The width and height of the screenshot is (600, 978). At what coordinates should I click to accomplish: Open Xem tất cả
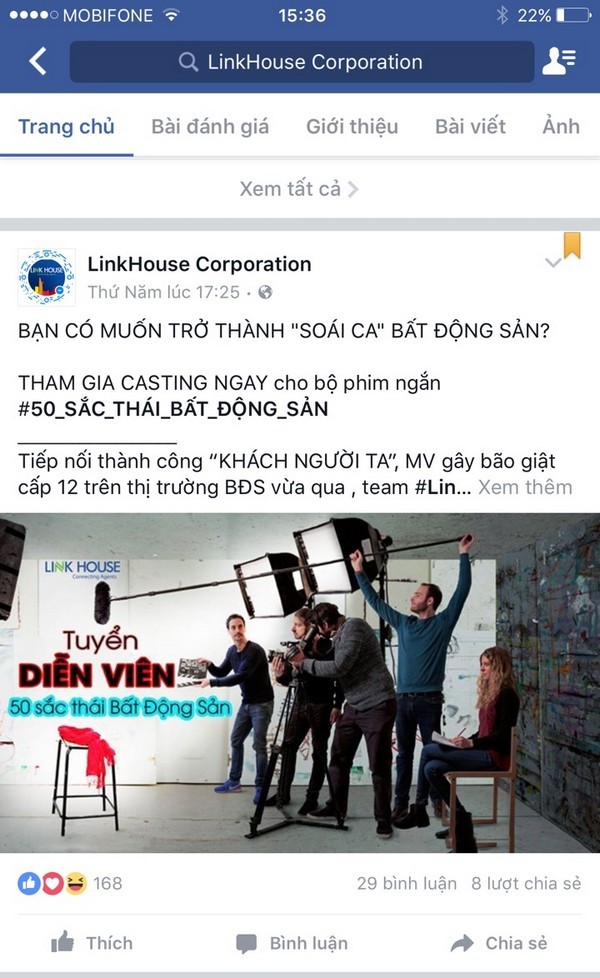pyautogui.click(x=299, y=189)
